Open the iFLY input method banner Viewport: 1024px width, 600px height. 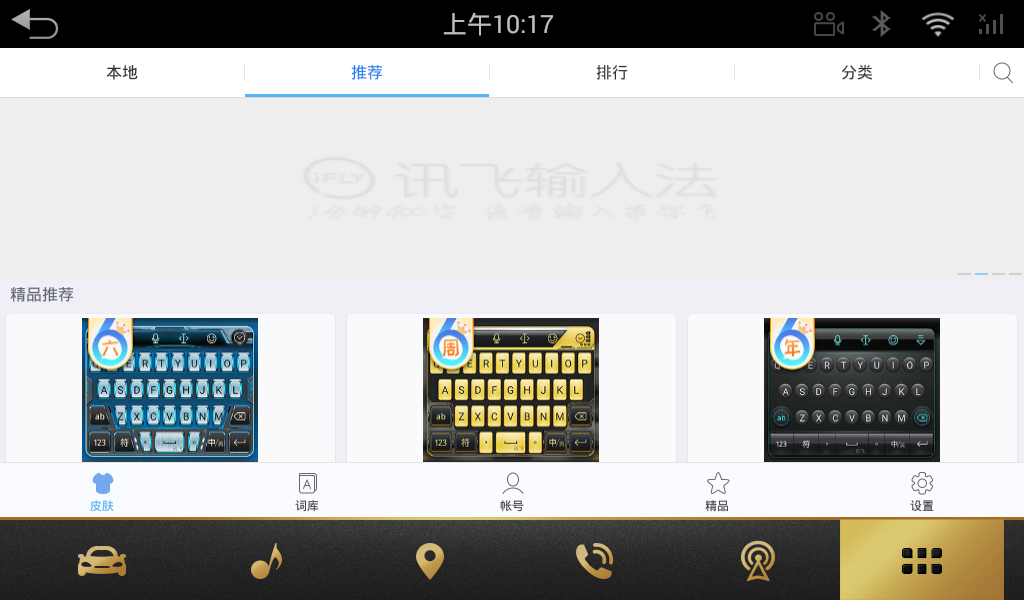coord(512,185)
